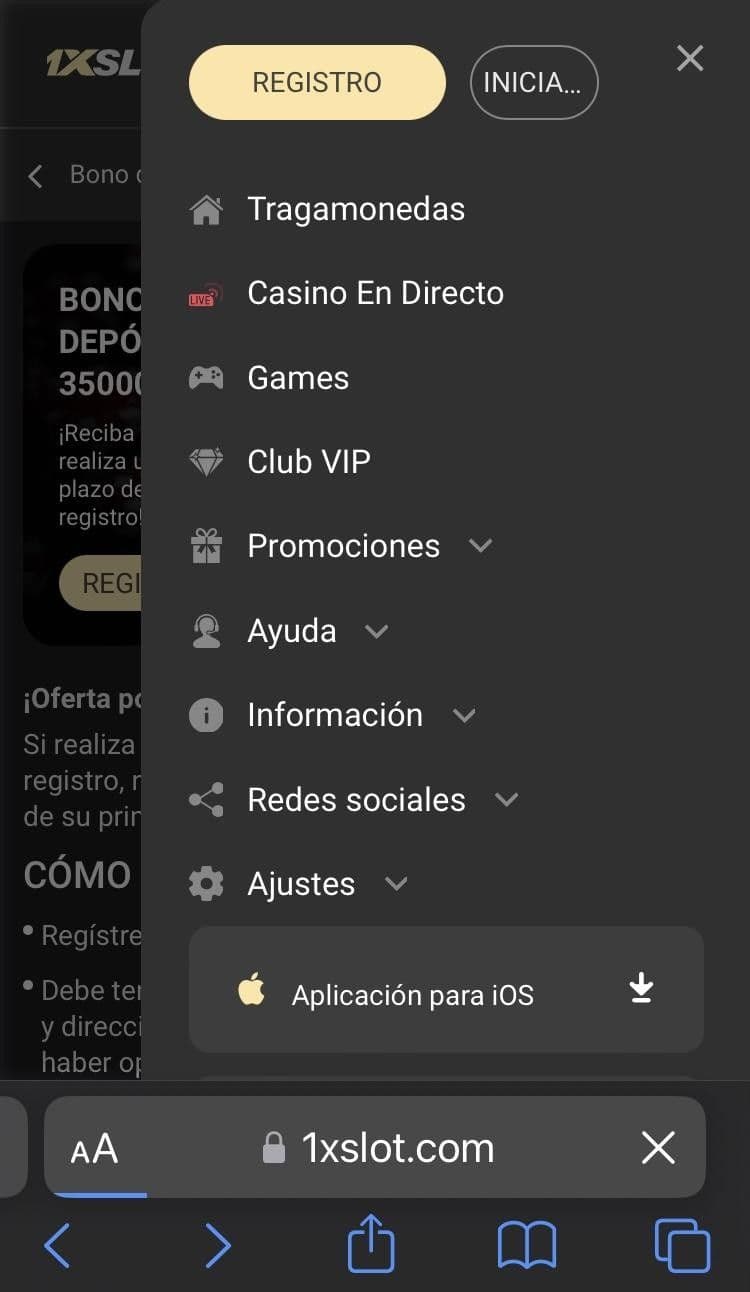The height and width of the screenshot is (1292, 750).
Task: Click the Promociones gift icon
Action: pyautogui.click(x=206, y=545)
